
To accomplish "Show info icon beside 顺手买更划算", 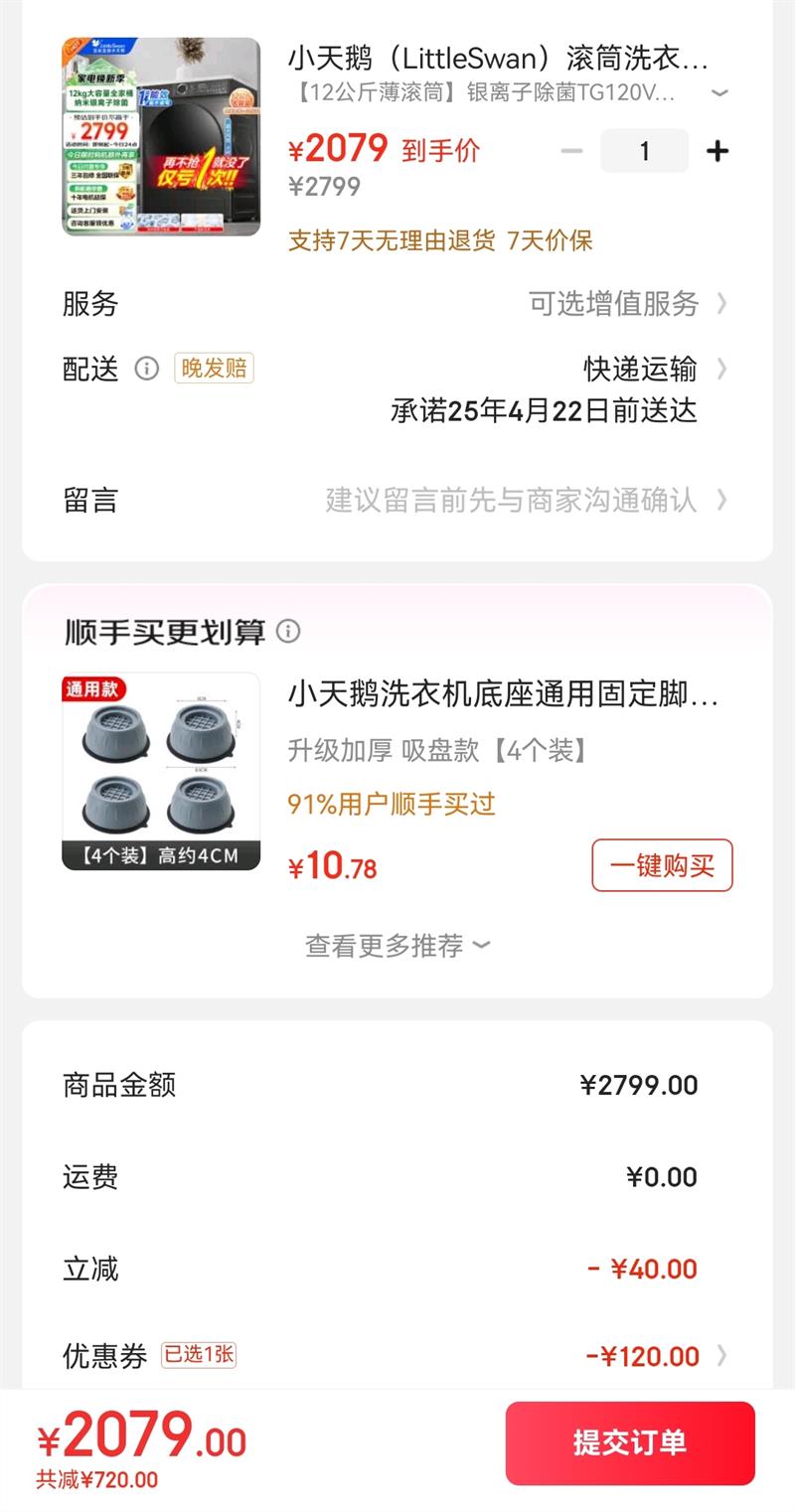I will point(288,631).
